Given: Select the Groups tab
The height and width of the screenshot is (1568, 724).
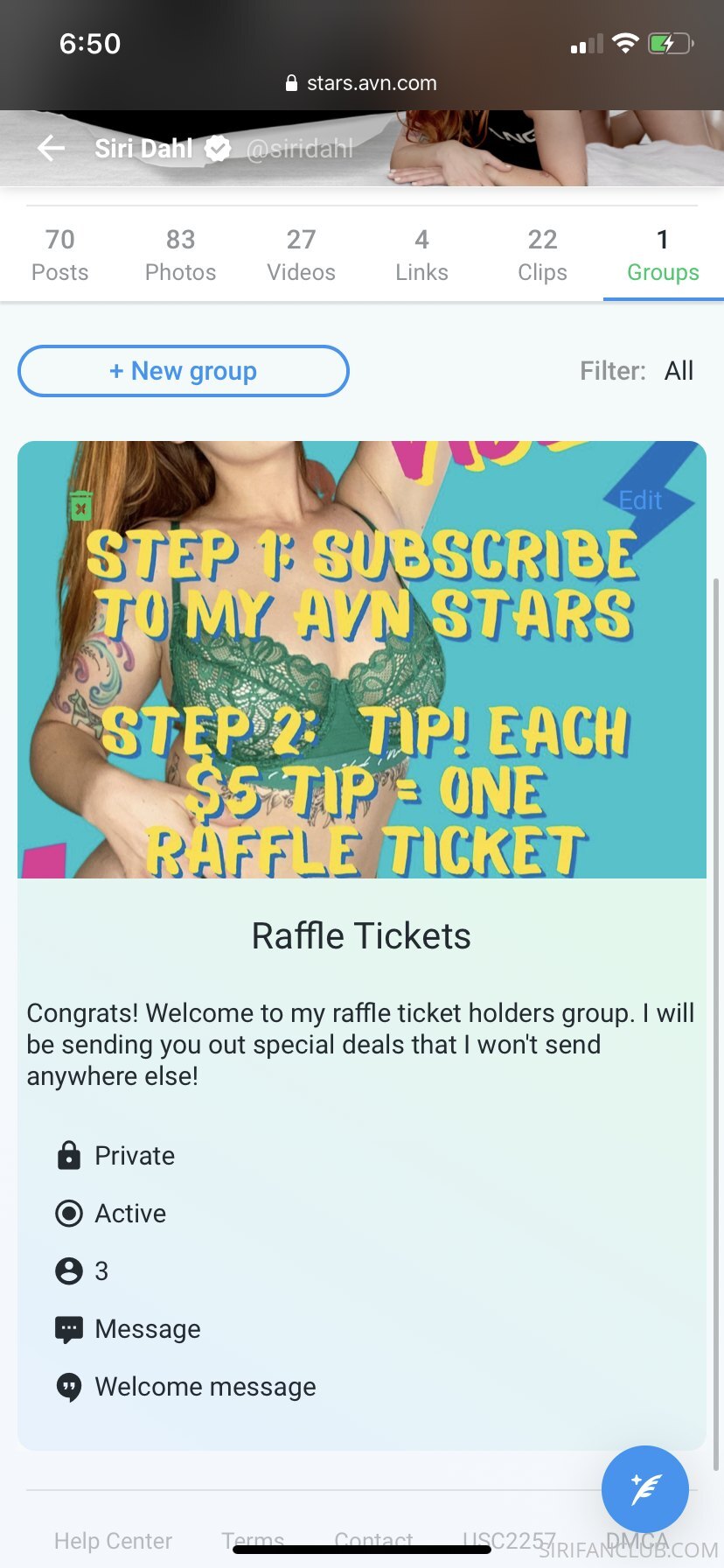Looking at the screenshot, I should click(x=663, y=255).
